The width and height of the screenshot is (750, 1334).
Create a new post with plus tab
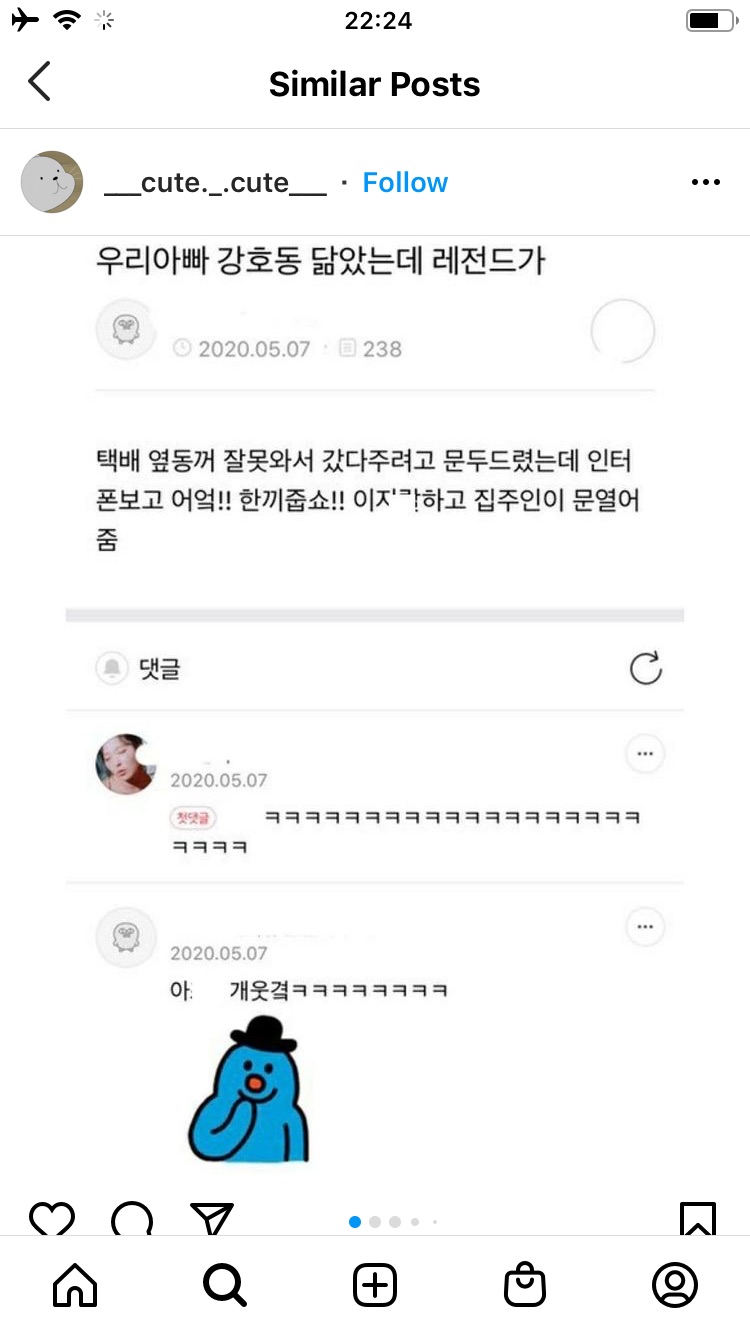click(x=375, y=1285)
